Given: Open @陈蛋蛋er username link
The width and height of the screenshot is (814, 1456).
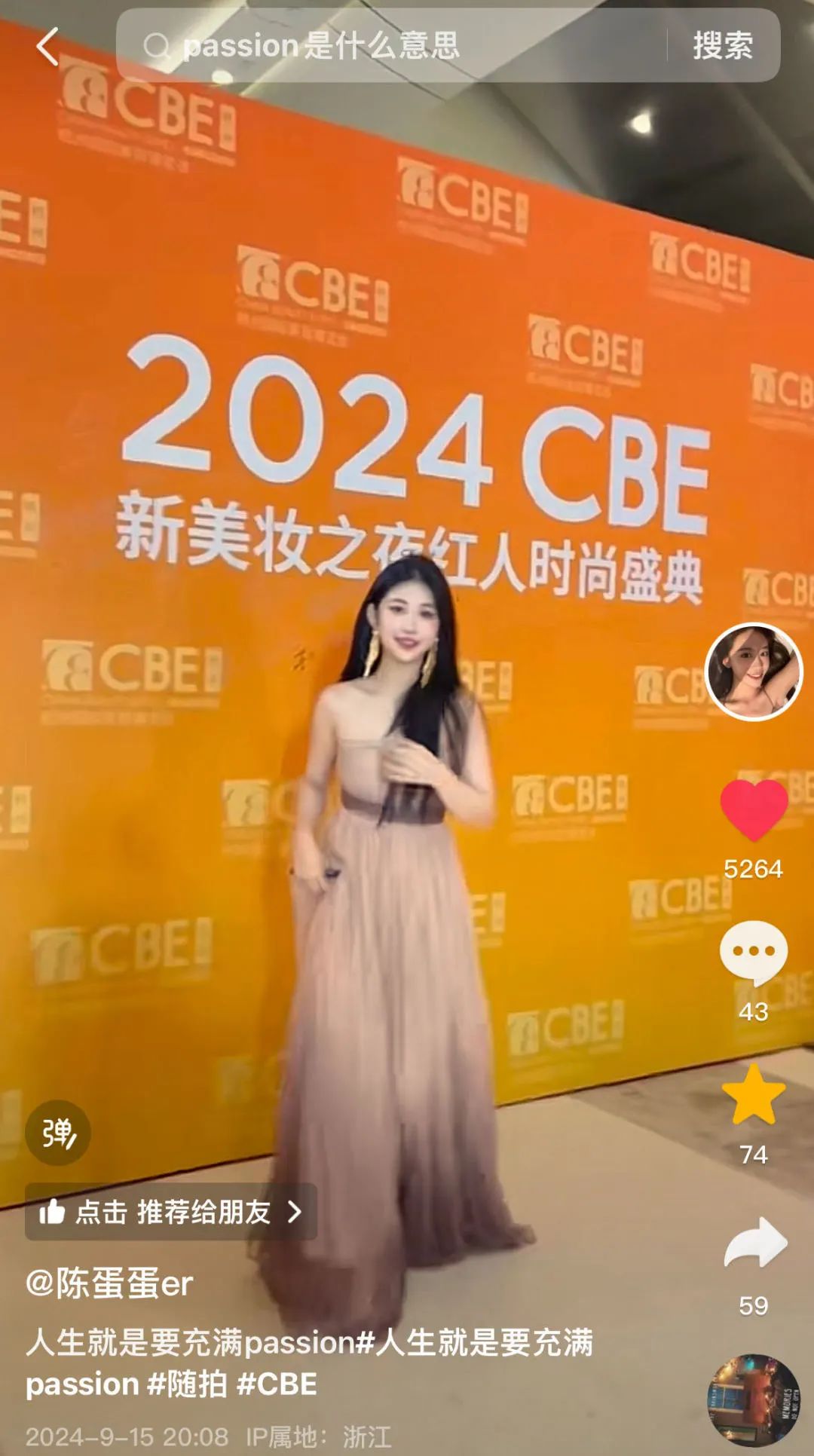Looking at the screenshot, I should [110, 1283].
